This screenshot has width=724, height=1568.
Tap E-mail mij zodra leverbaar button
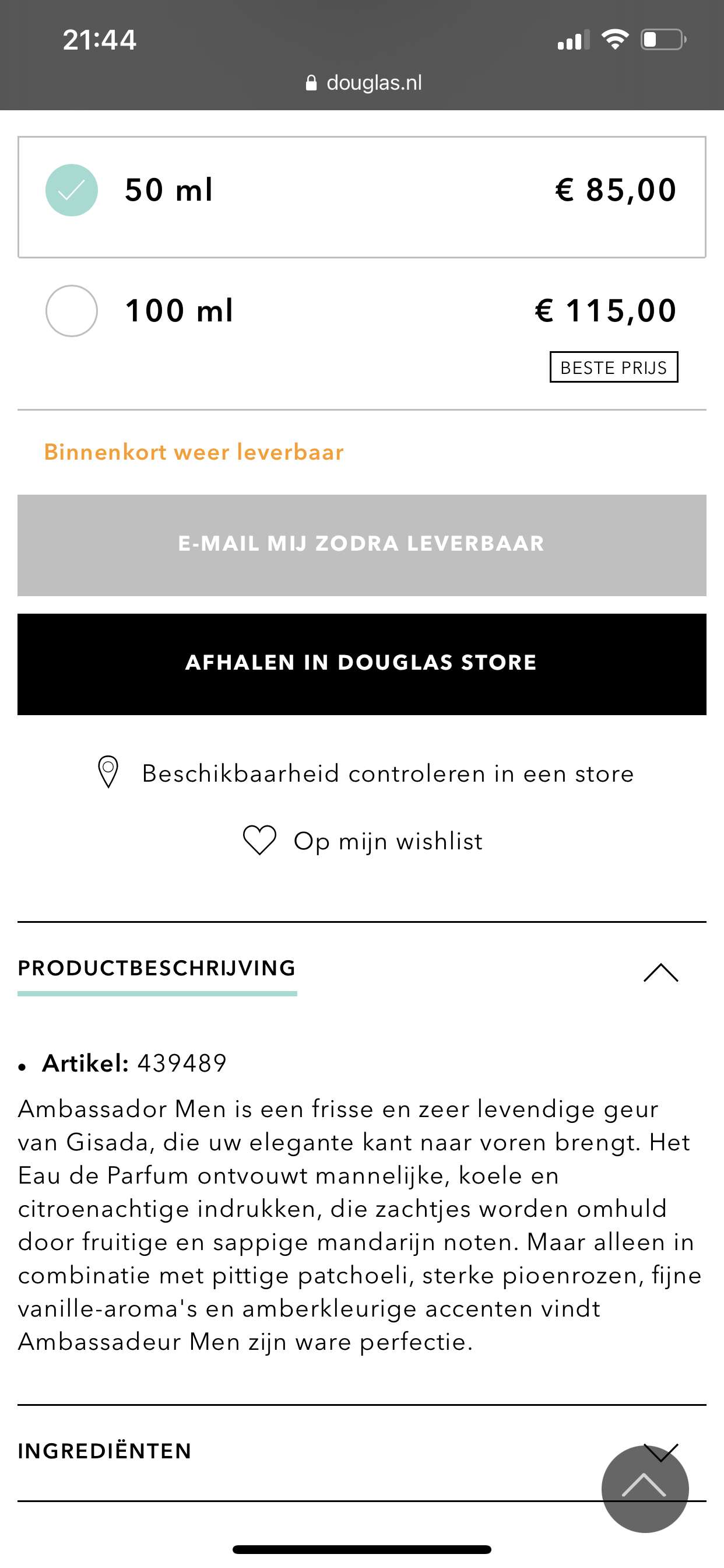[361, 545]
